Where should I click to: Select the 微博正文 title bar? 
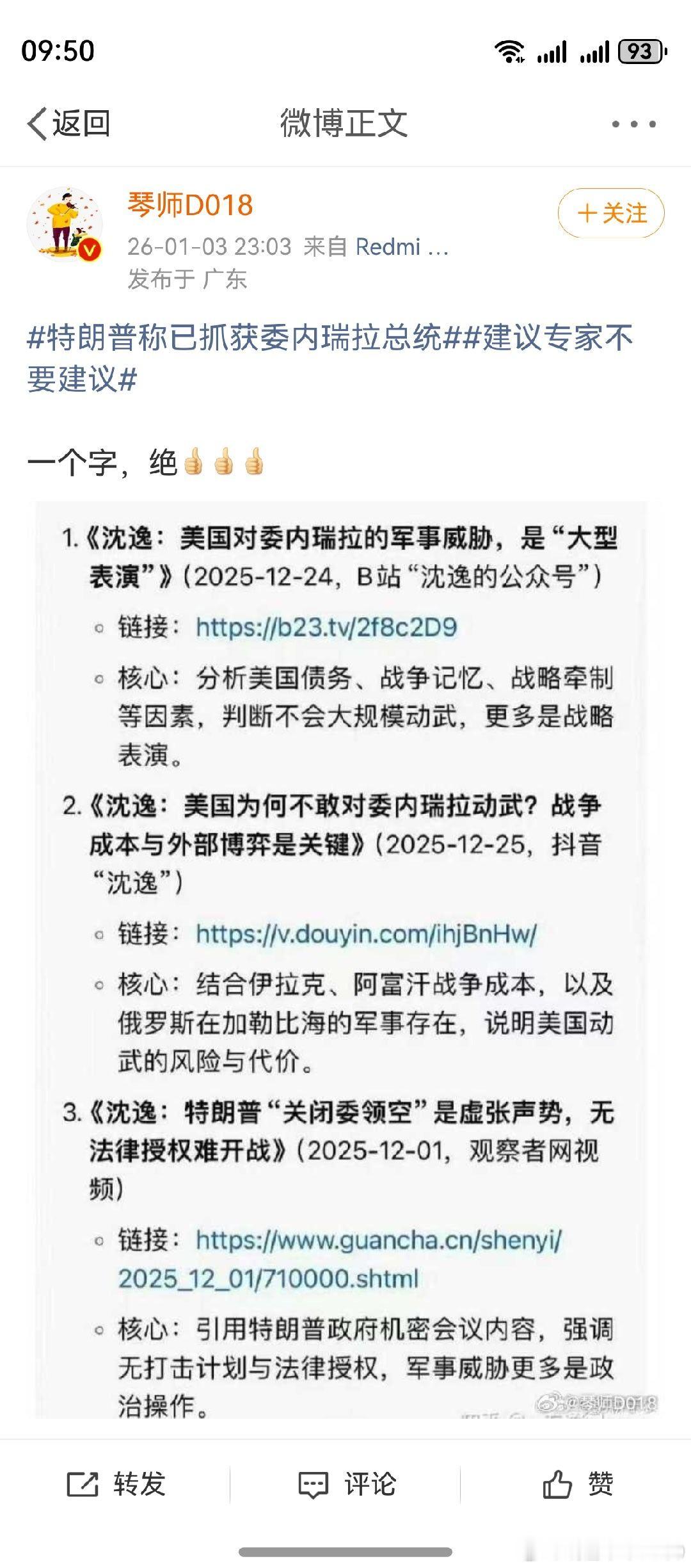pos(345,122)
